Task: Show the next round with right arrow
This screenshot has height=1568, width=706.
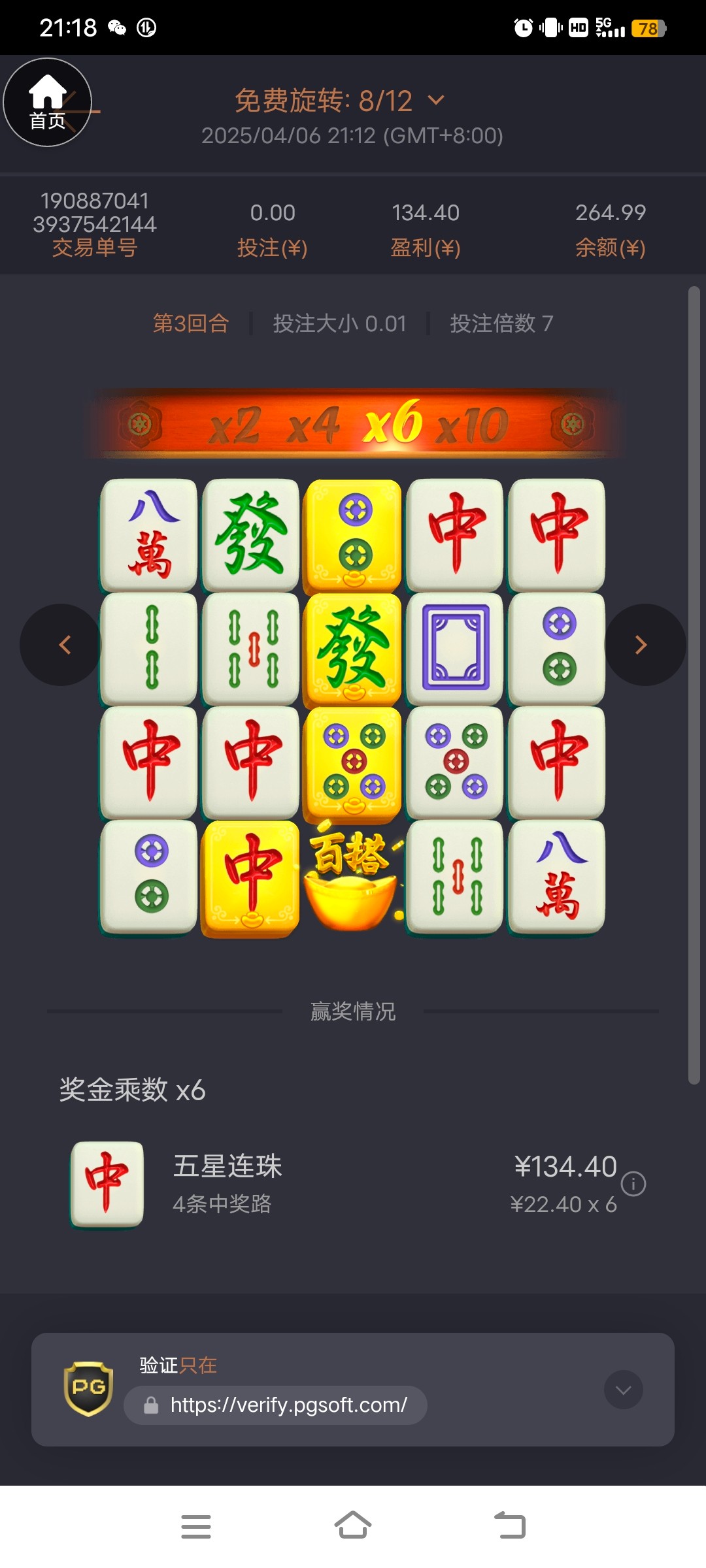Action: click(644, 645)
